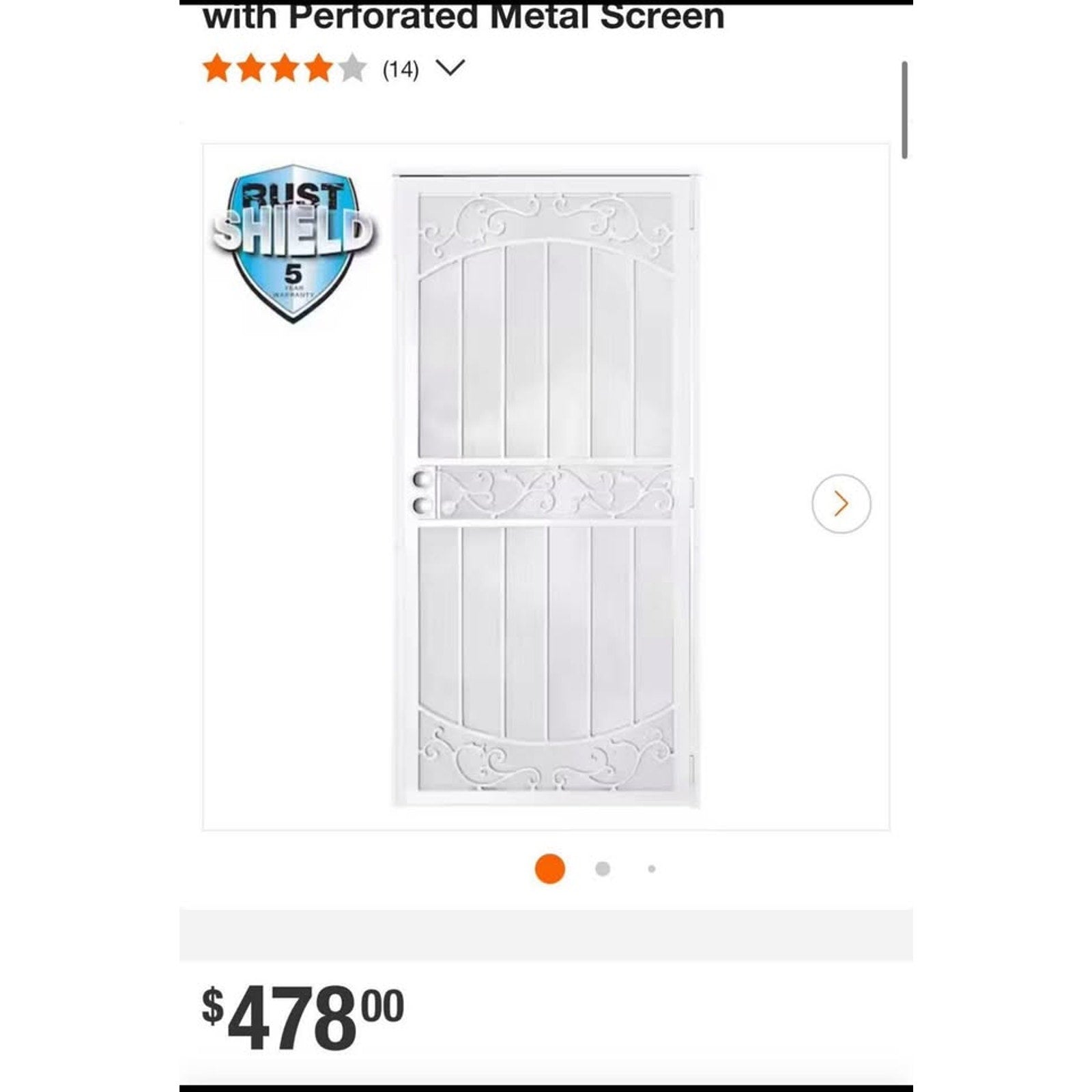Expand the star ratings dropdown

click(x=450, y=68)
